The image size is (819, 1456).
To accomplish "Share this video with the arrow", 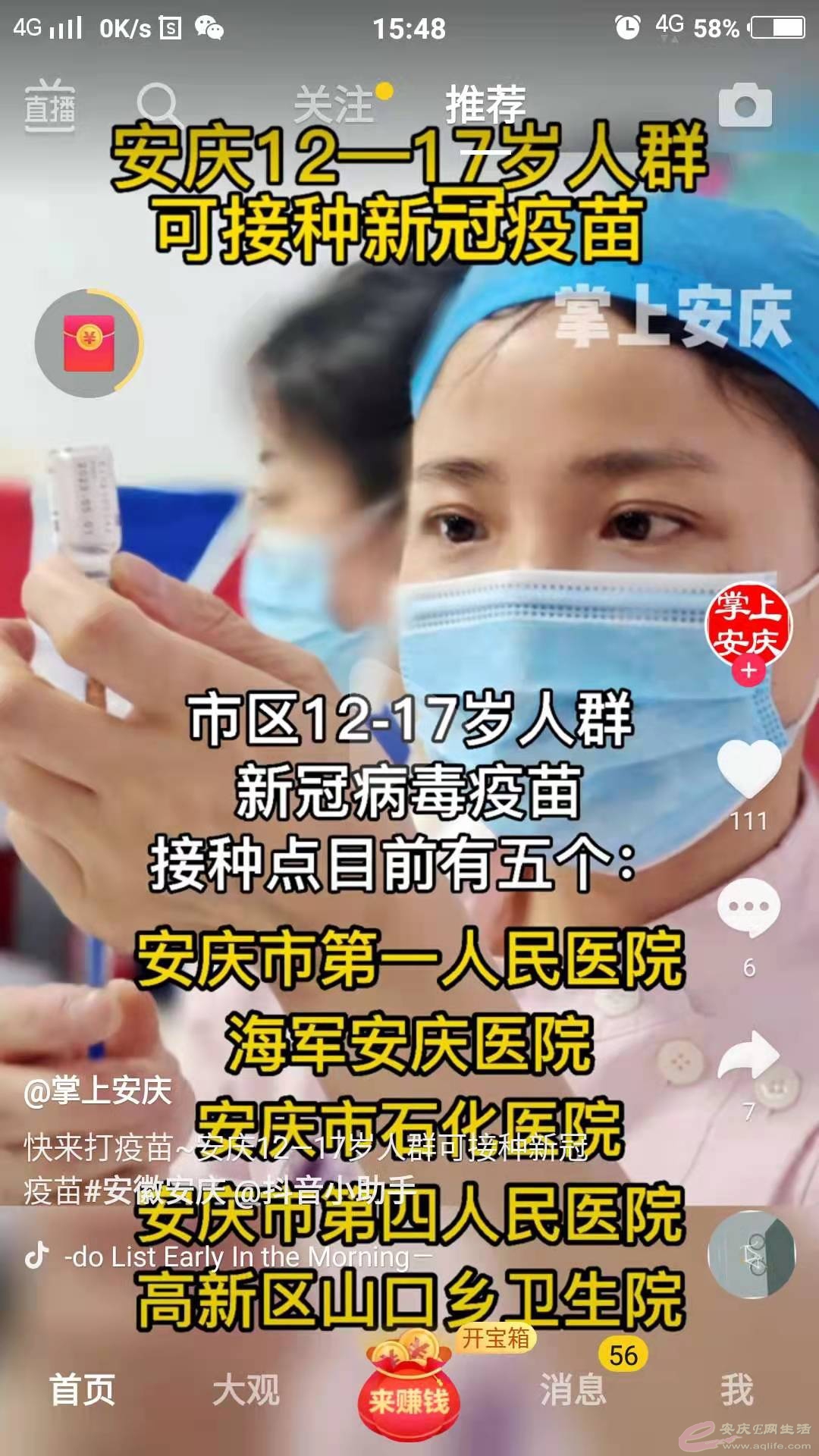I will coord(748,1056).
